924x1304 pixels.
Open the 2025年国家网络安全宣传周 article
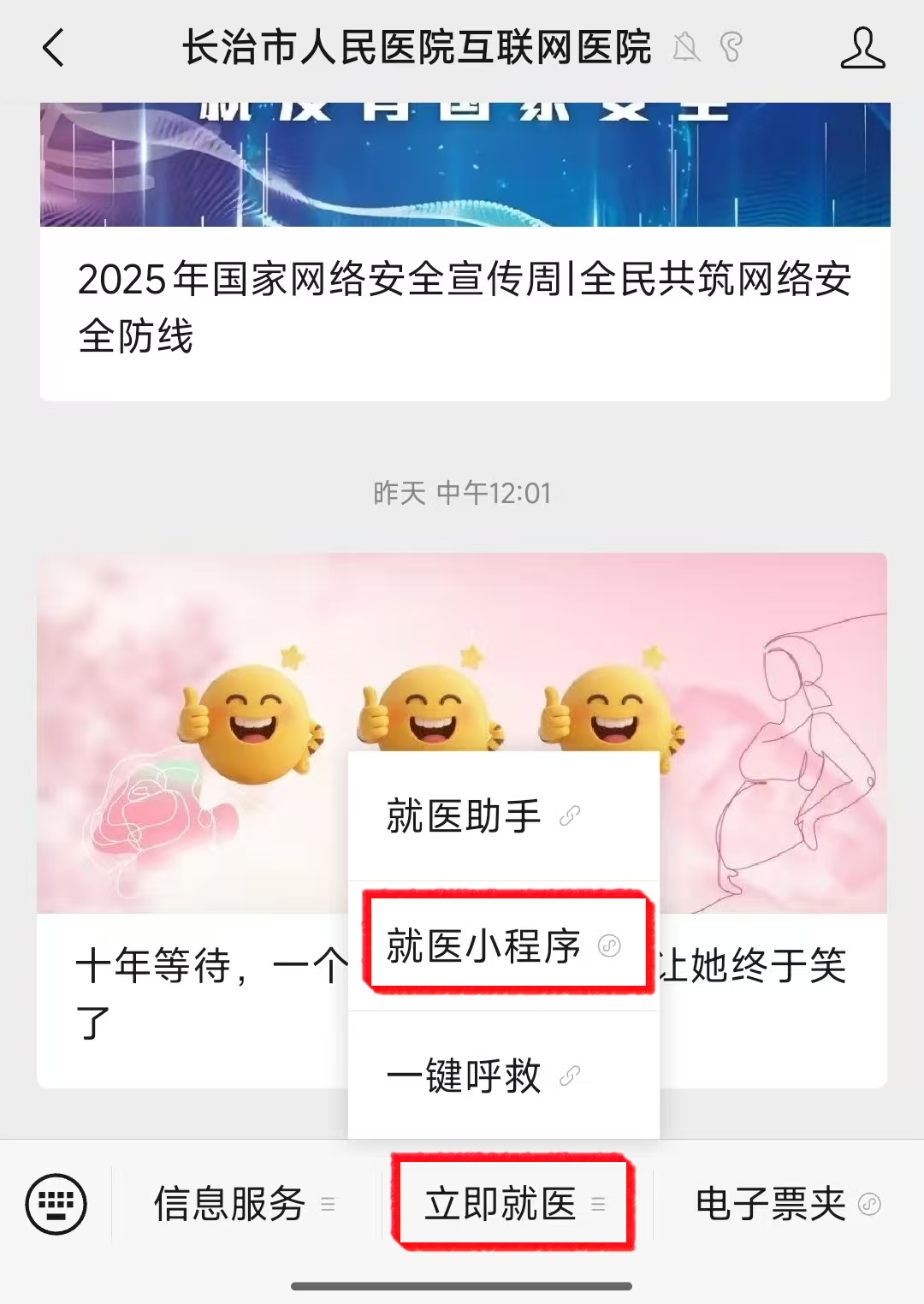465,306
